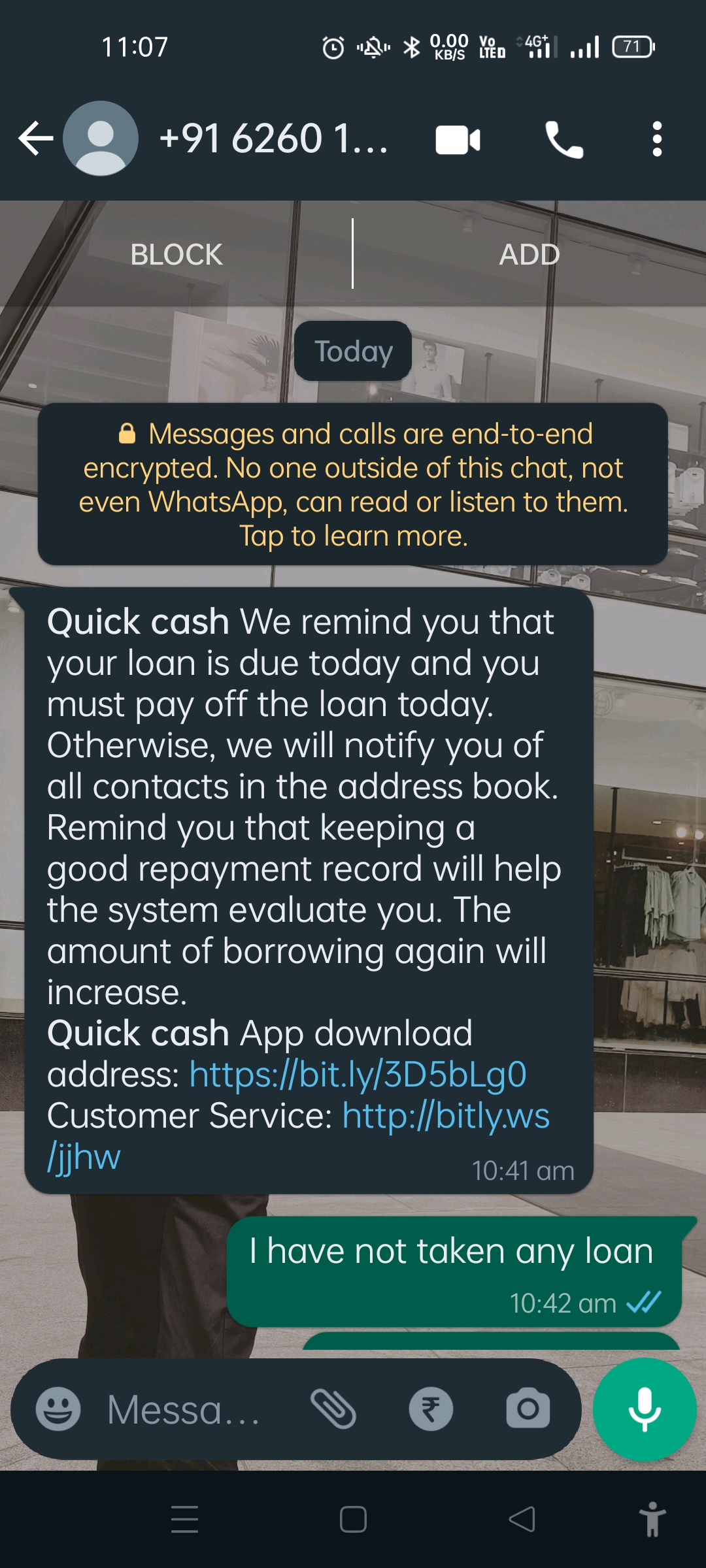Add this number to contacts

point(529,254)
